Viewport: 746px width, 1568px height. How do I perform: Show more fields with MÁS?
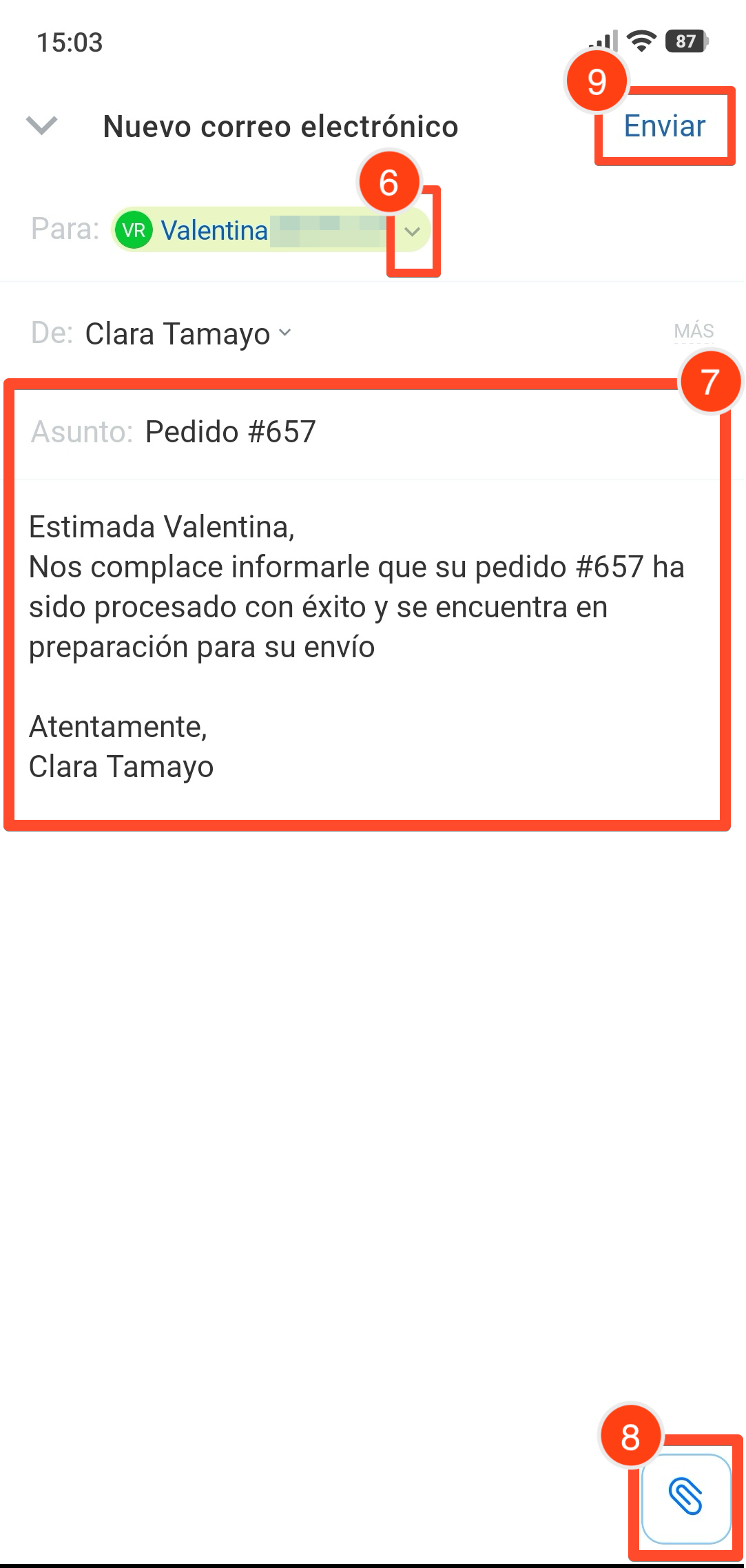click(694, 331)
